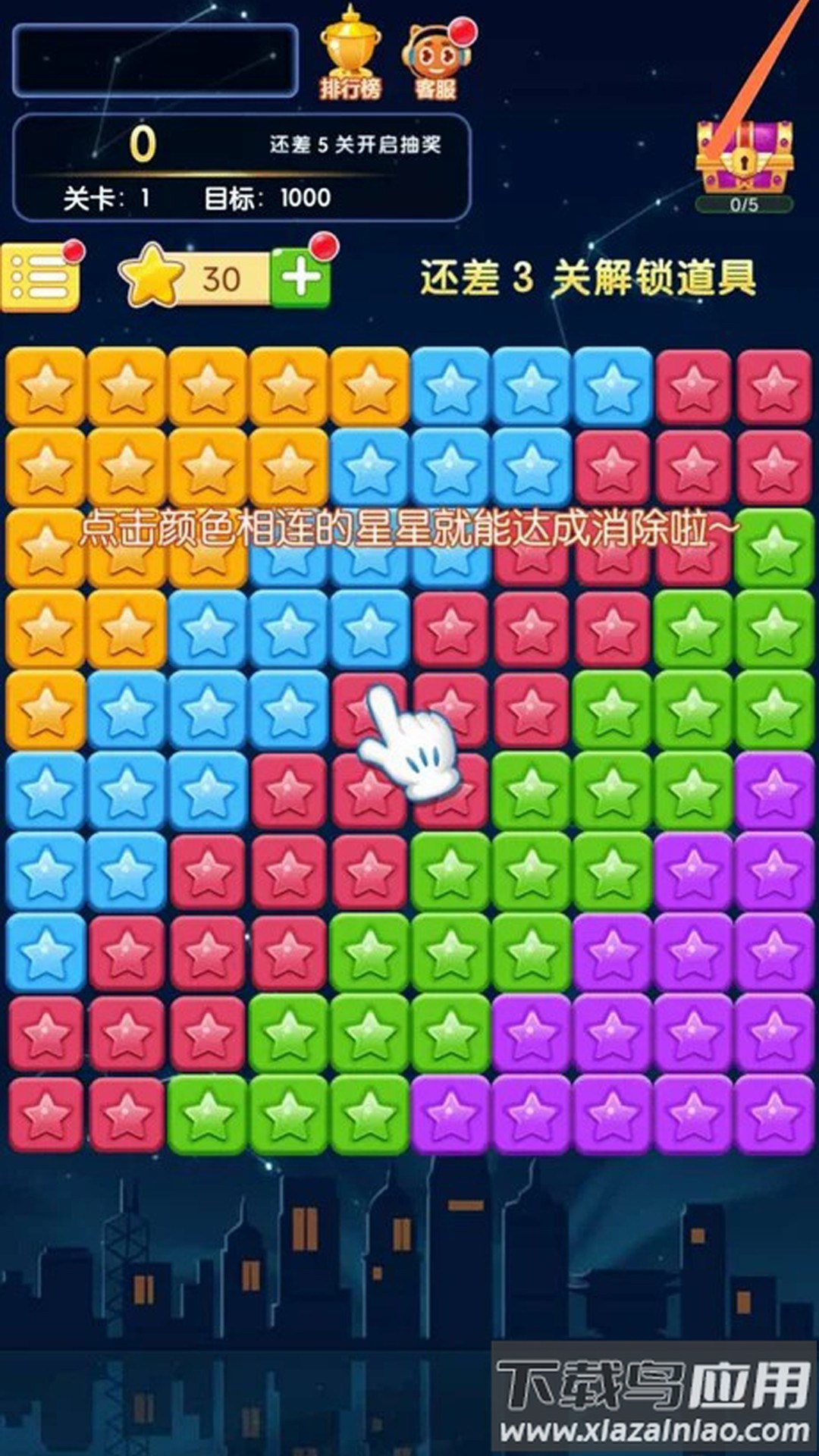Open the 排行榜 leaderboard trophy

[350, 53]
